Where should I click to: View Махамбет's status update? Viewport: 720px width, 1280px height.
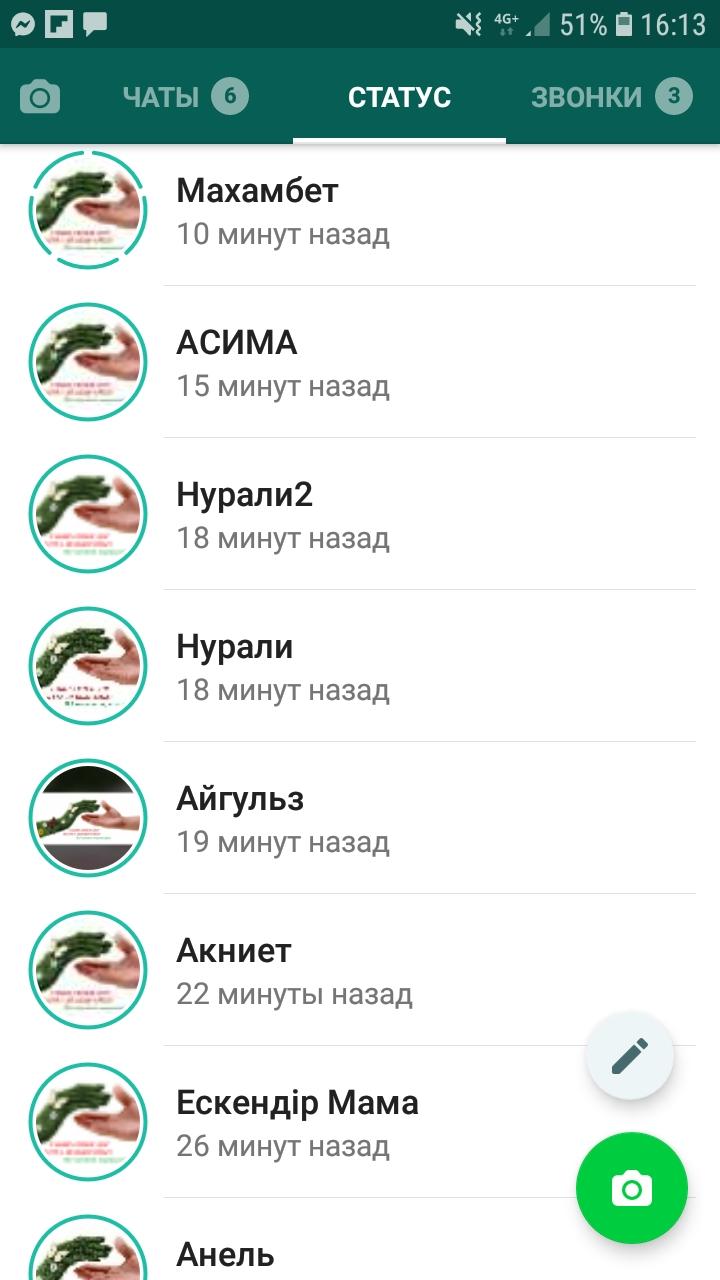pyautogui.click(x=360, y=210)
